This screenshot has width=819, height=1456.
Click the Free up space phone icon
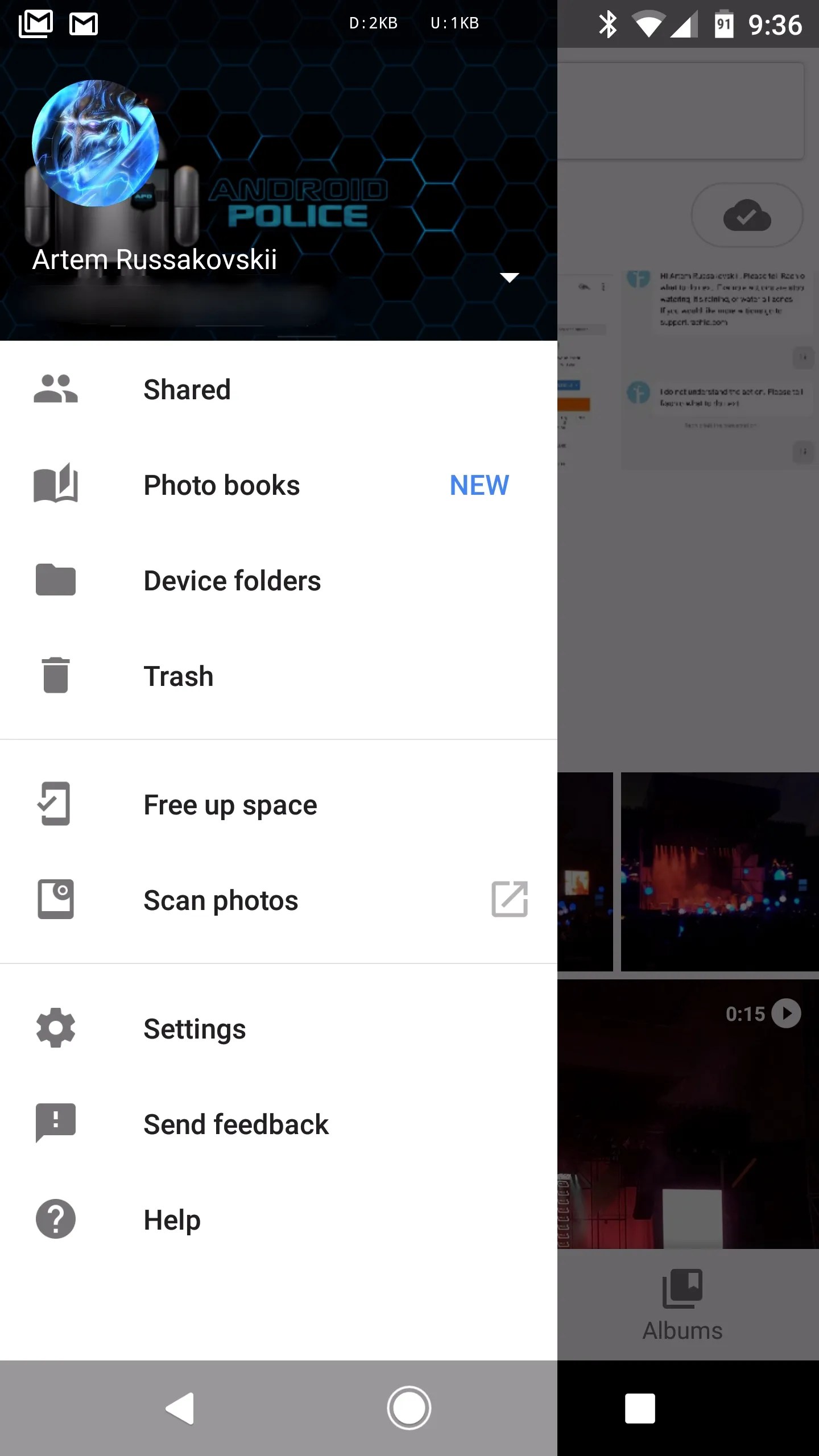(x=55, y=804)
